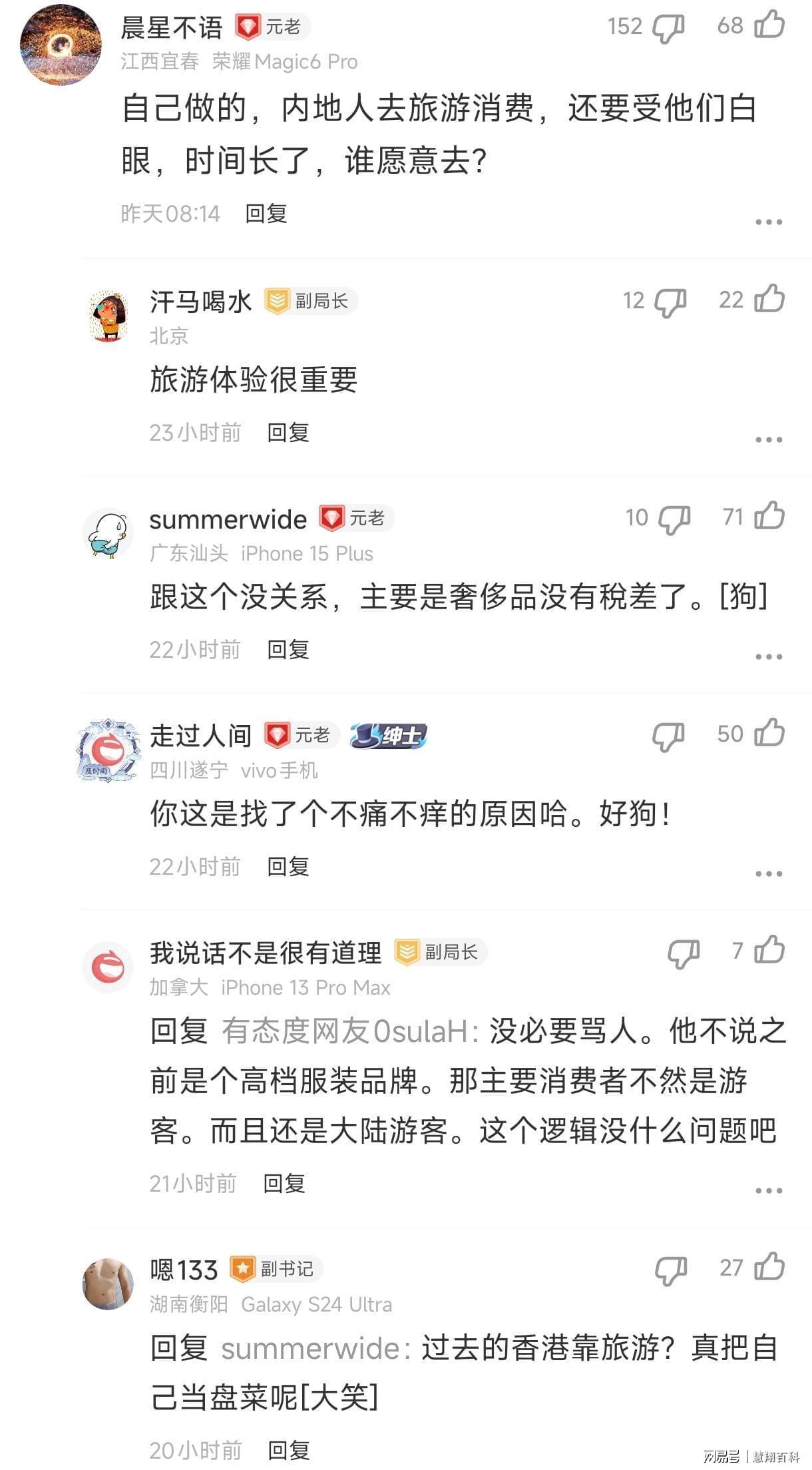This screenshot has height=1470, width=812.
Task: Reply to 嗯133's comment
Action: click(288, 1450)
